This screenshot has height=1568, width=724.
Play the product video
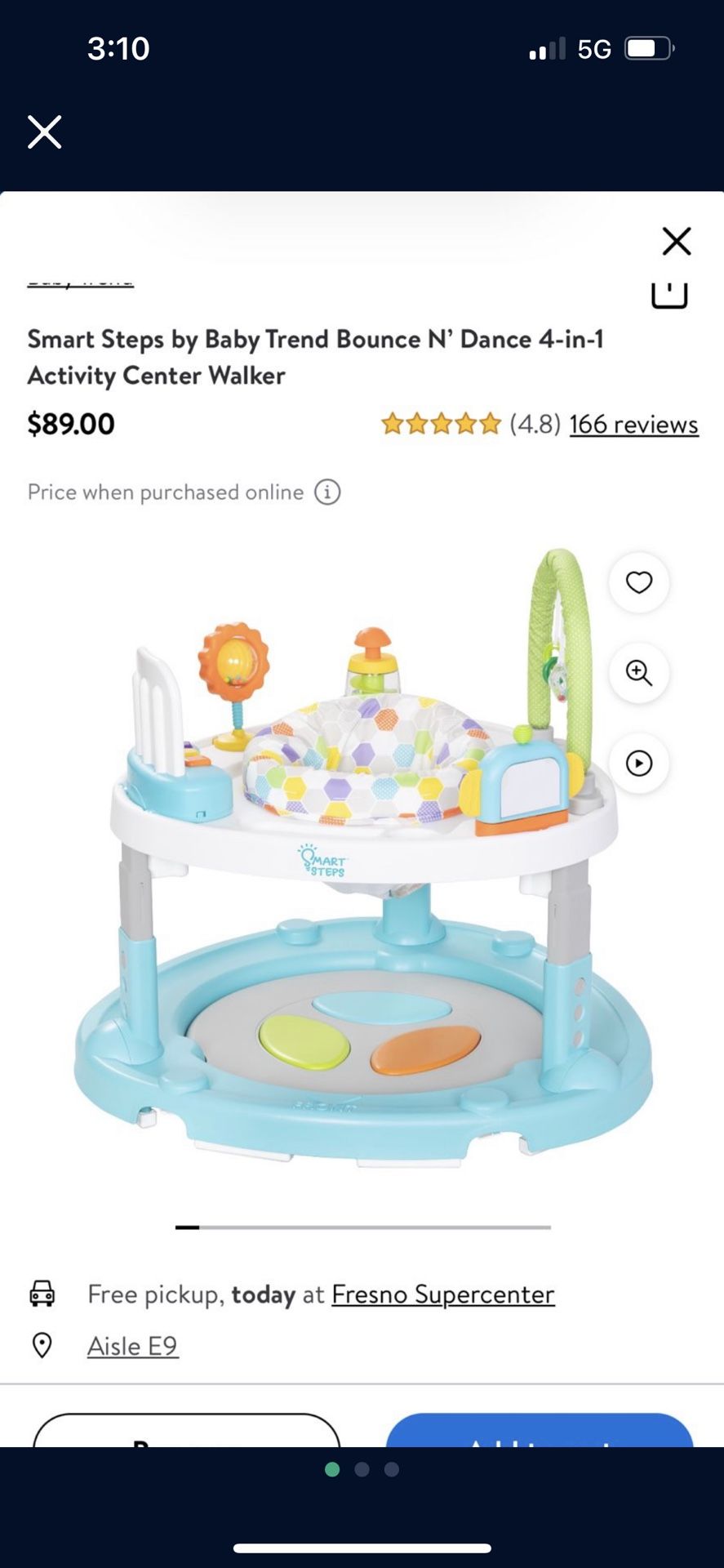[639, 764]
